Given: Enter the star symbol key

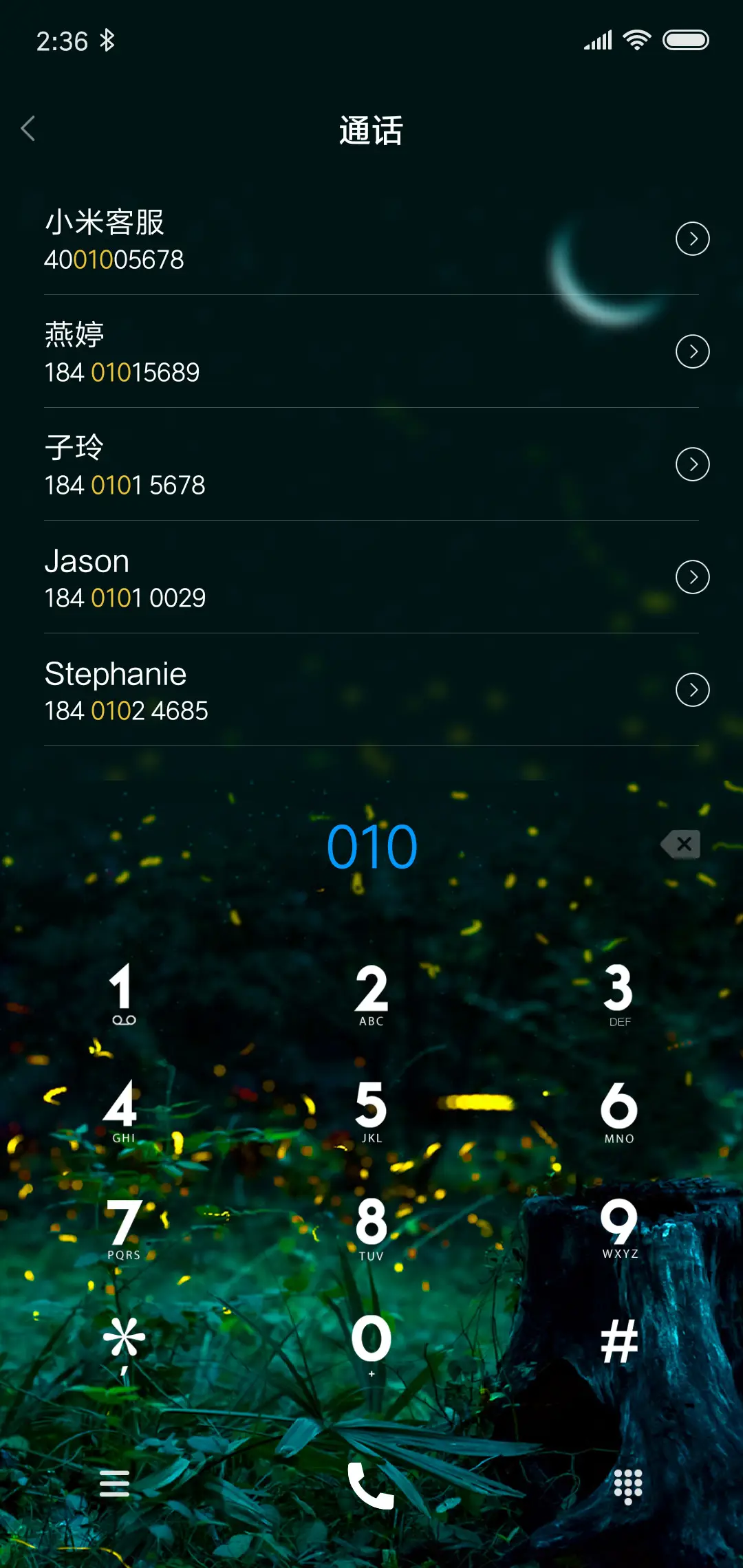Looking at the screenshot, I should pyautogui.click(x=124, y=1342).
